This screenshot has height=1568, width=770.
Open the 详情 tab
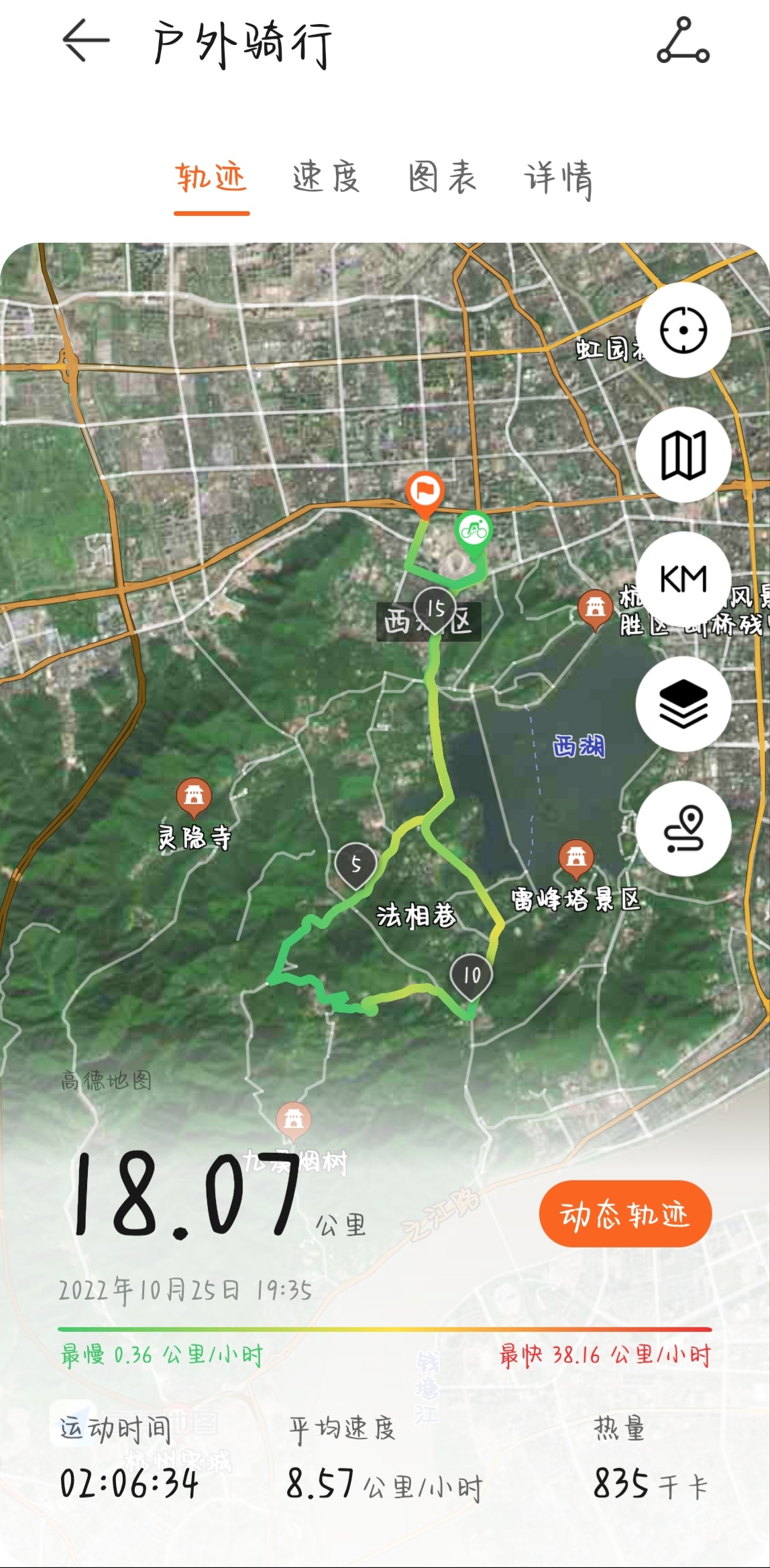click(x=558, y=178)
